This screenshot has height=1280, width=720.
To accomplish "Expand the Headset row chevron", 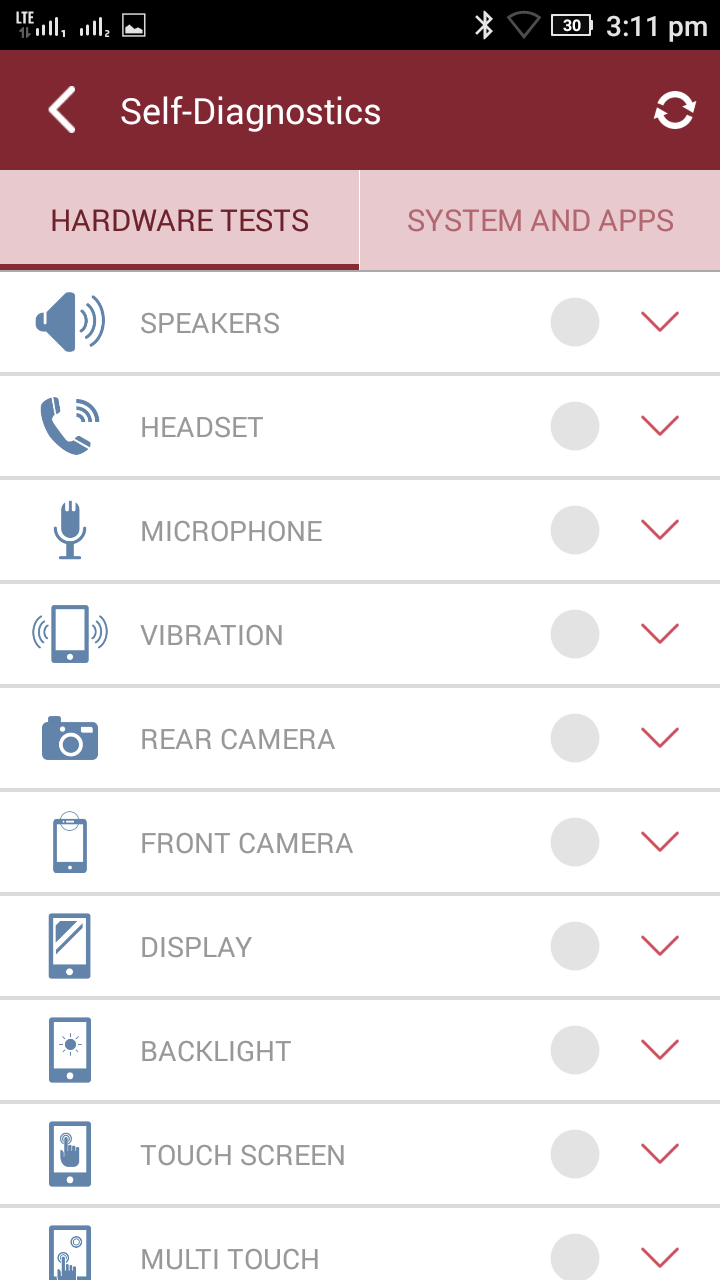I will tap(660, 426).
